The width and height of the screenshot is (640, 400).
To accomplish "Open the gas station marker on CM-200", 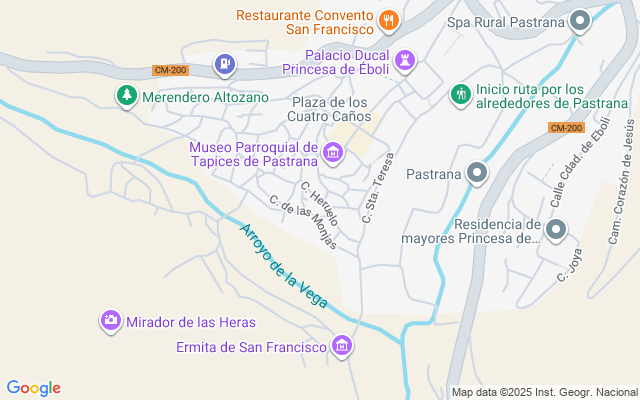I will [225, 66].
